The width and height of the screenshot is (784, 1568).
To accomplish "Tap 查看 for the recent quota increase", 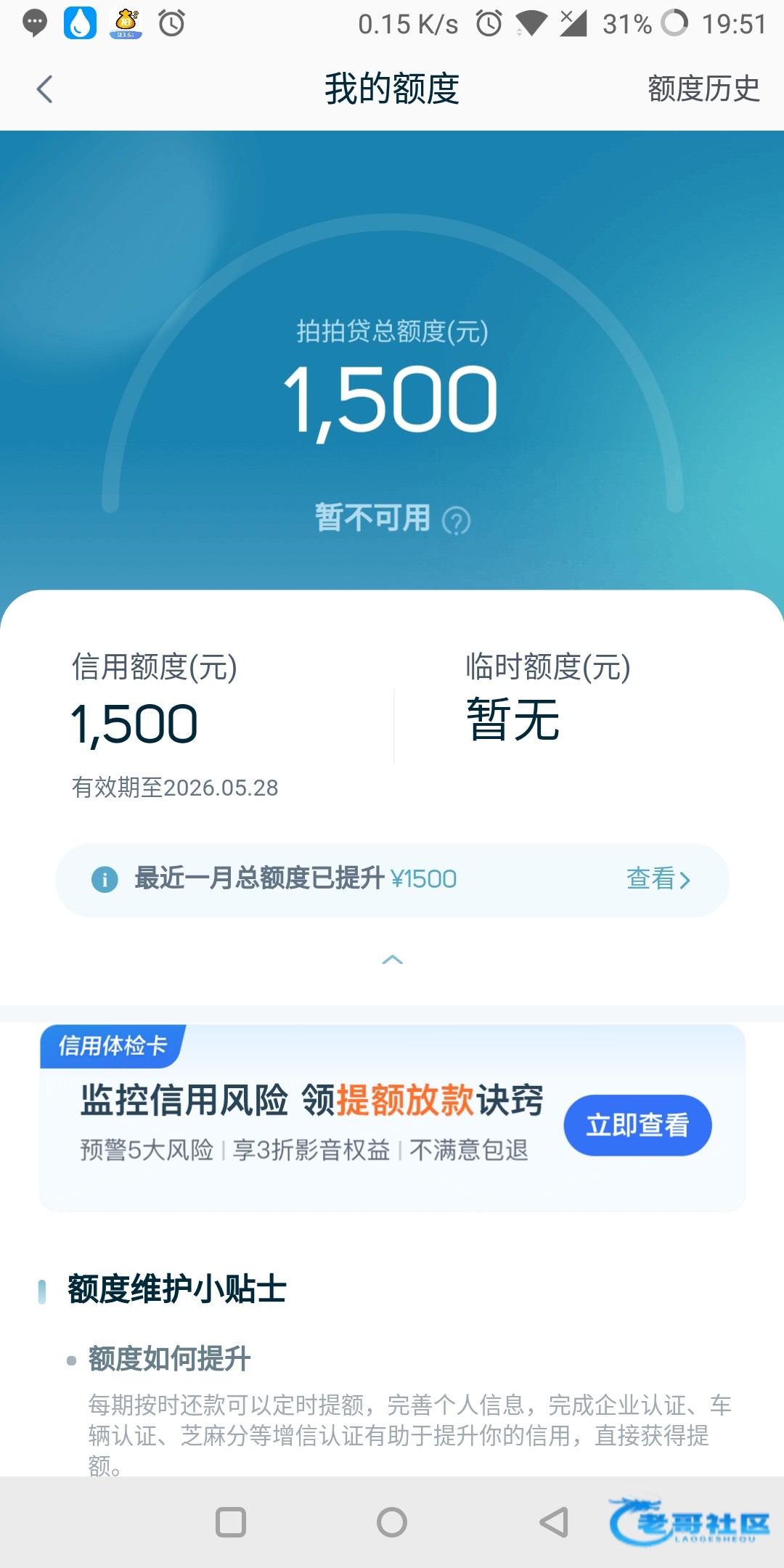I will (x=658, y=879).
